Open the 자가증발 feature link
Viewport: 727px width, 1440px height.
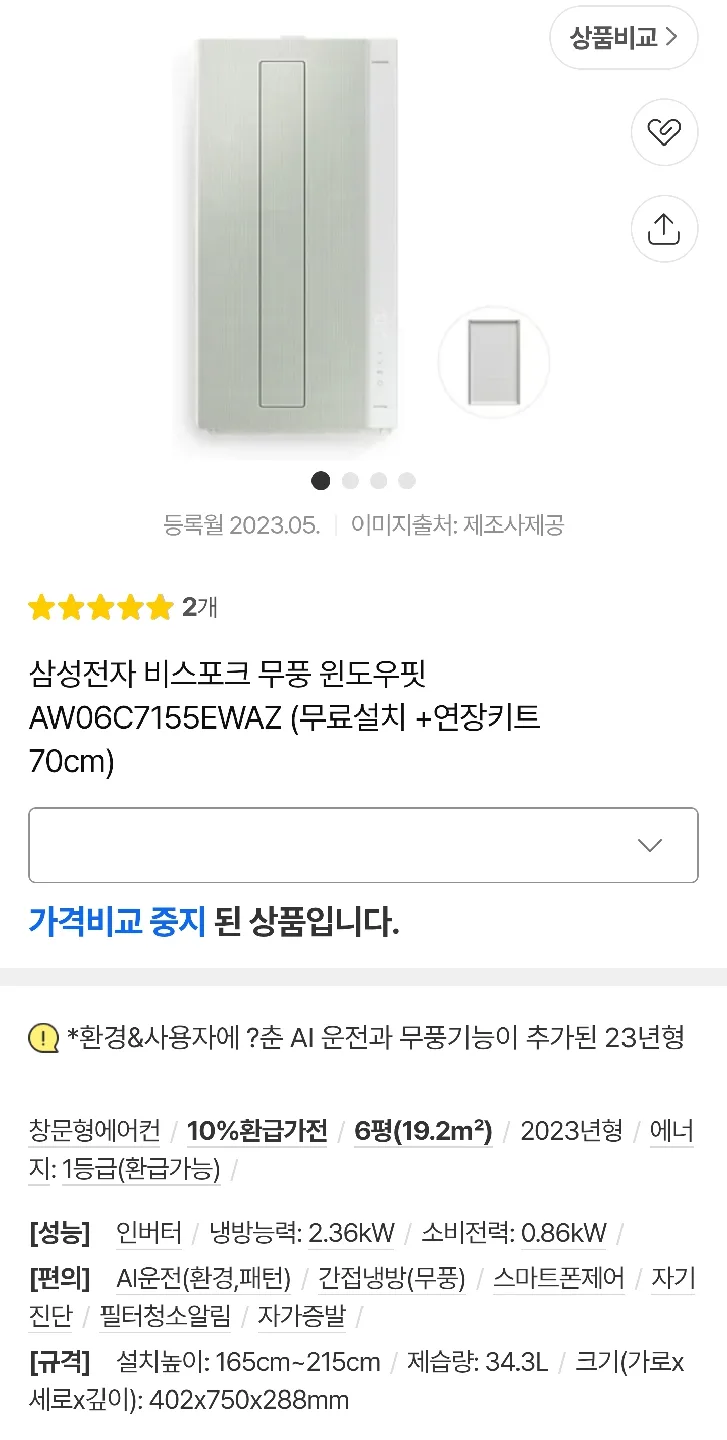[301, 1316]
